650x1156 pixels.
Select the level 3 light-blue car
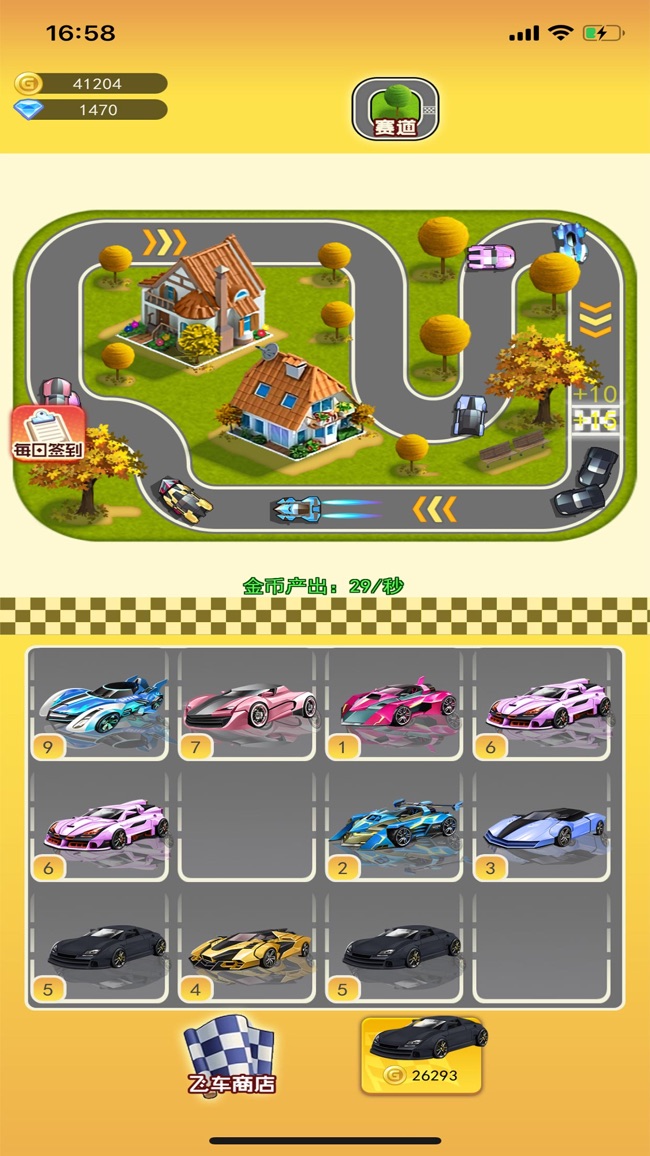tap(542, 826)
